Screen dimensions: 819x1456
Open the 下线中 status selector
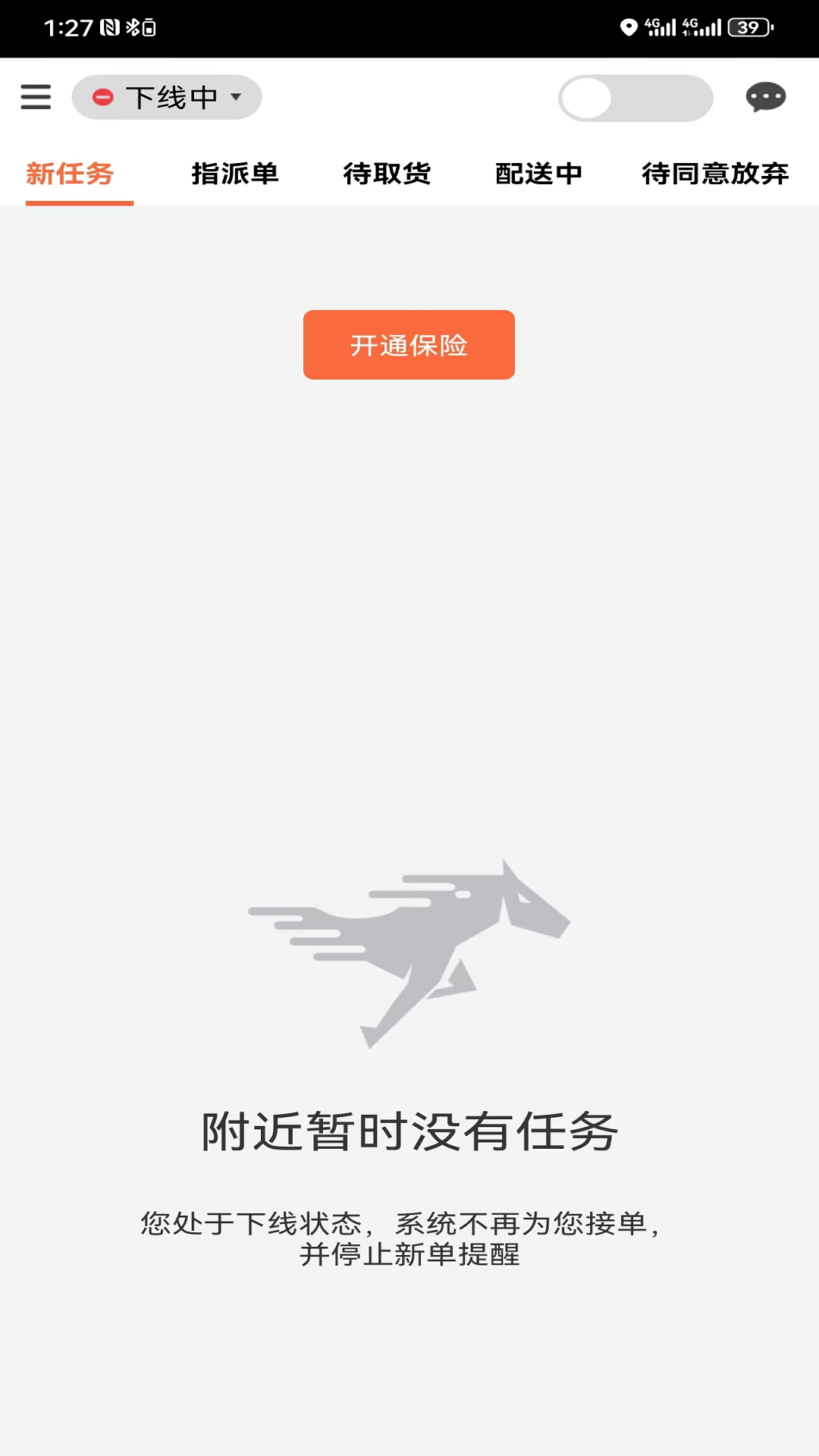167,96
